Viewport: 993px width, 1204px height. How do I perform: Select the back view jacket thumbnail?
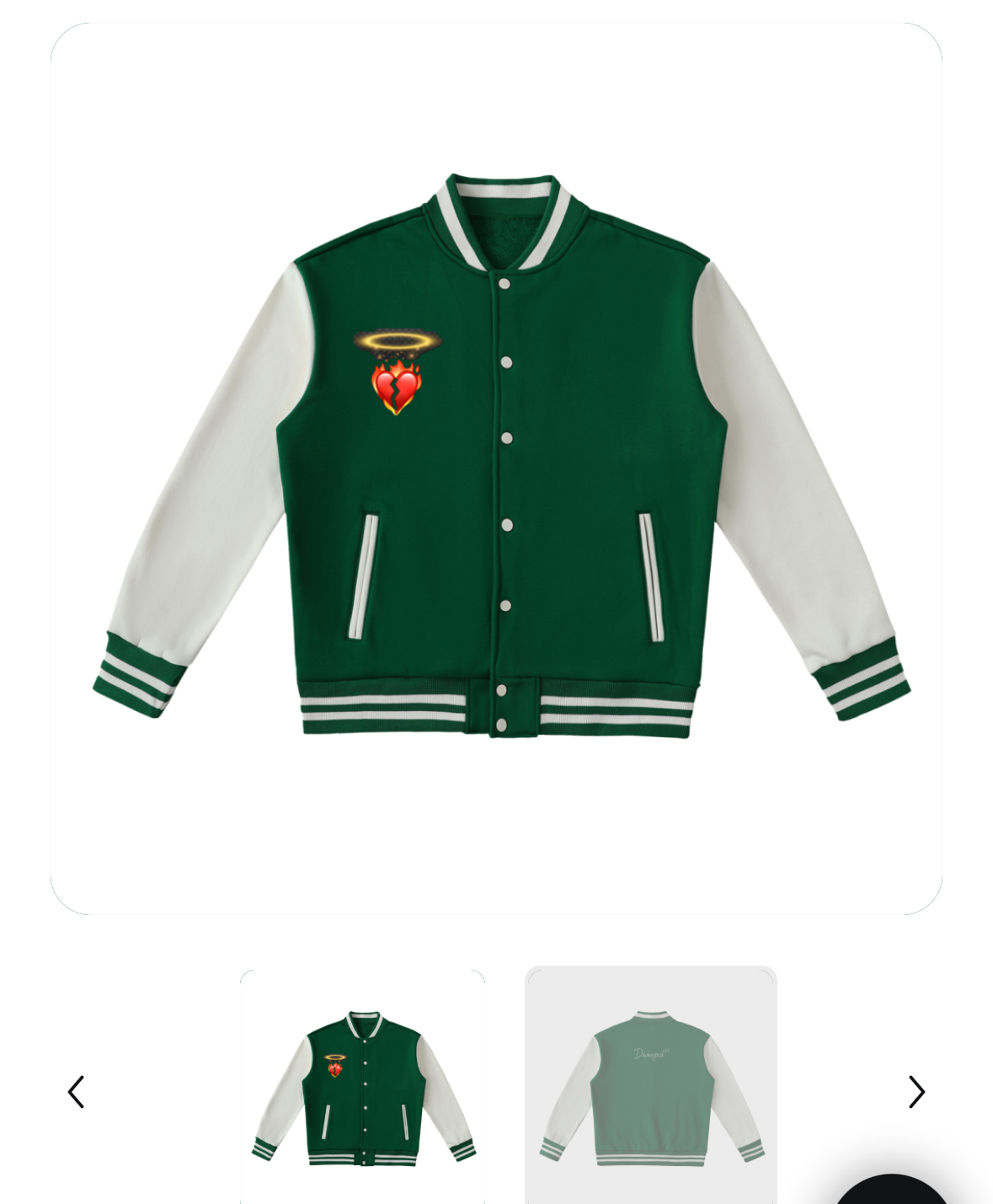tap(650, 1087)
